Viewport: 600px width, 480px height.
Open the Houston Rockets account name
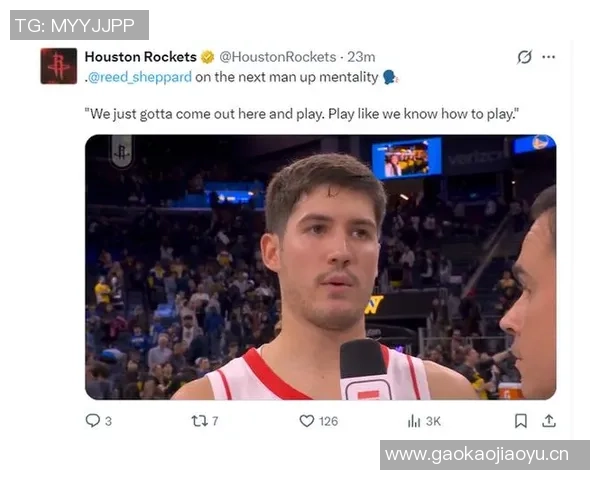(141, 57)
